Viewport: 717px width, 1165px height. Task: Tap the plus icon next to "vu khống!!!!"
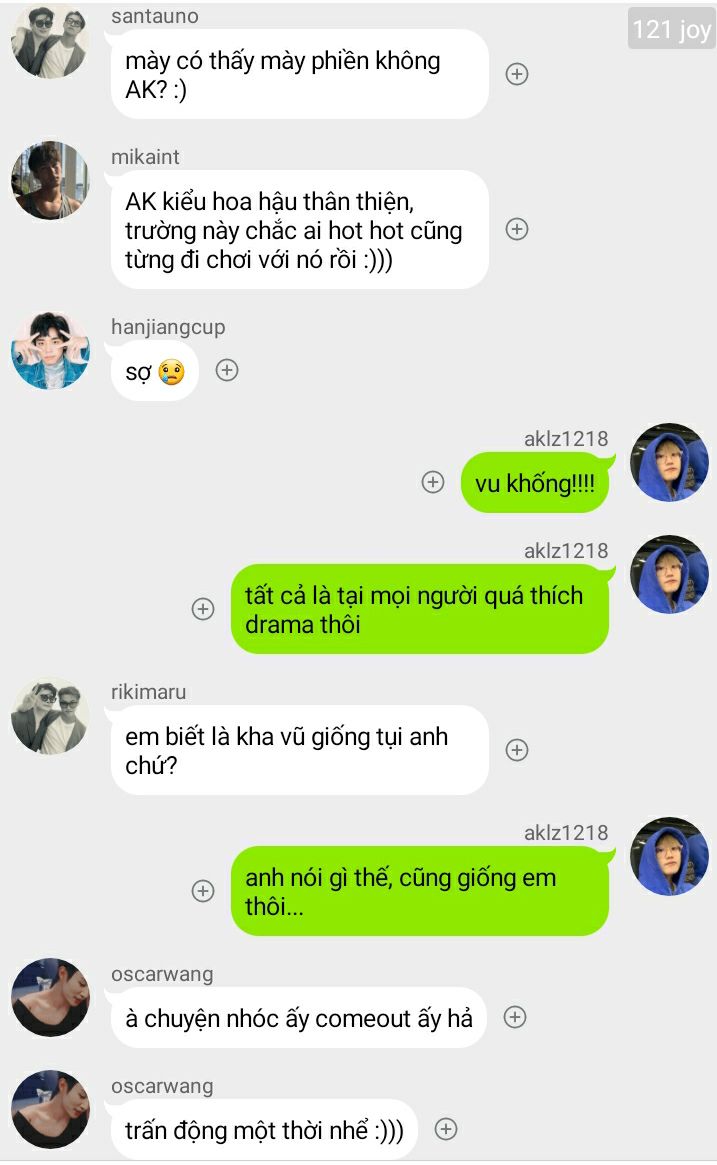click(x=432, y=482)
